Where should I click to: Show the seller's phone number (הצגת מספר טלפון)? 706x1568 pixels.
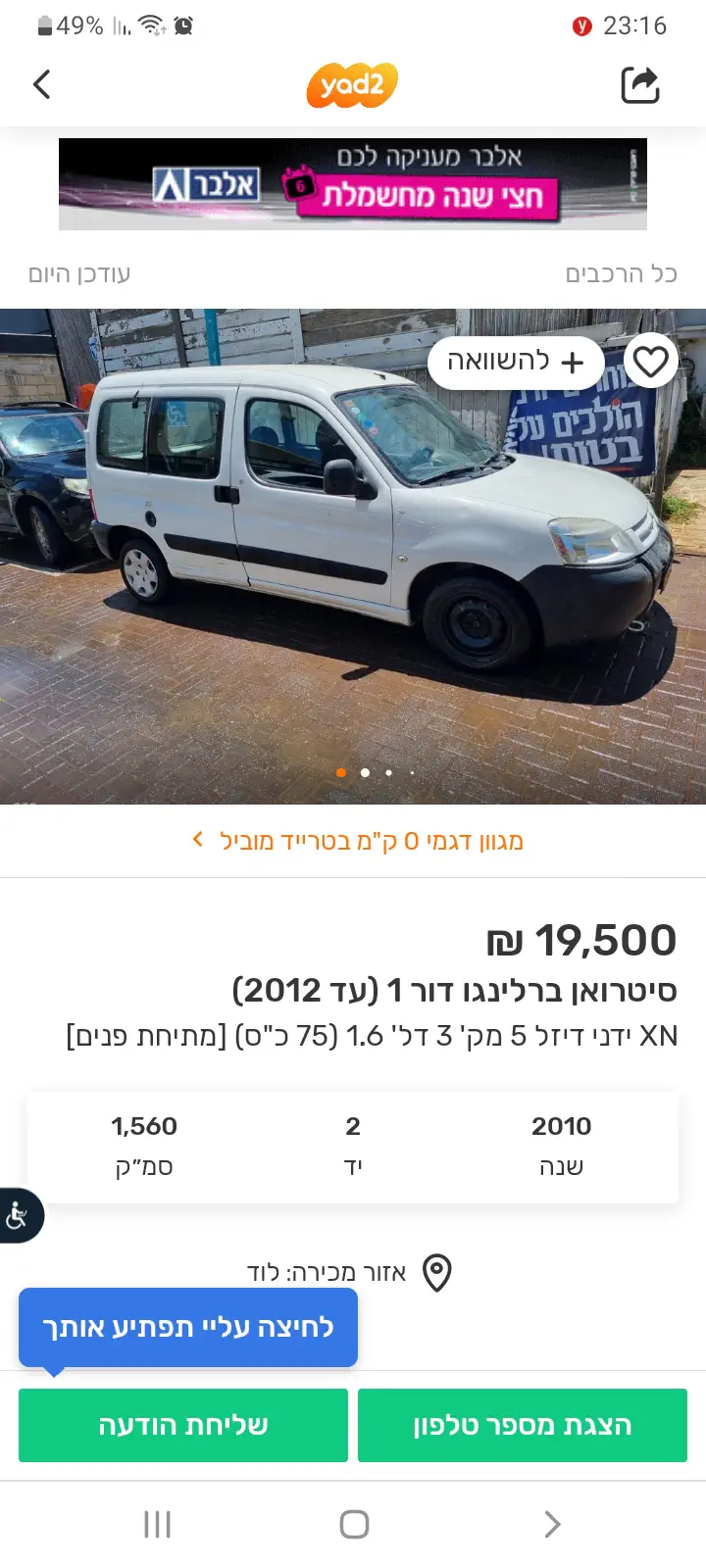click(x=522, y=1425)
